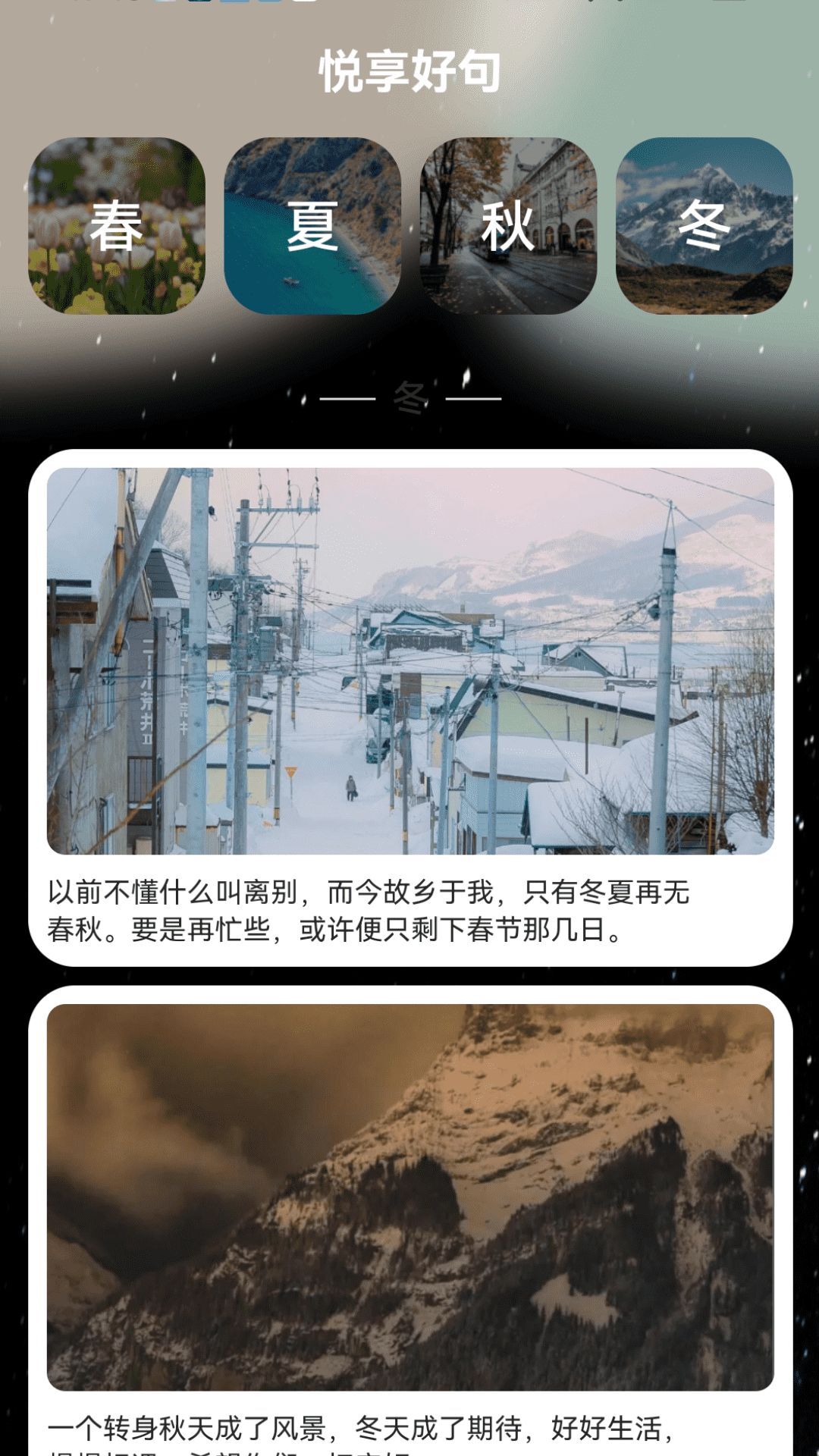The width and height of the screenshot is (819, 1456).
Task: Choose the 秋 season tile
Action: 508,226
